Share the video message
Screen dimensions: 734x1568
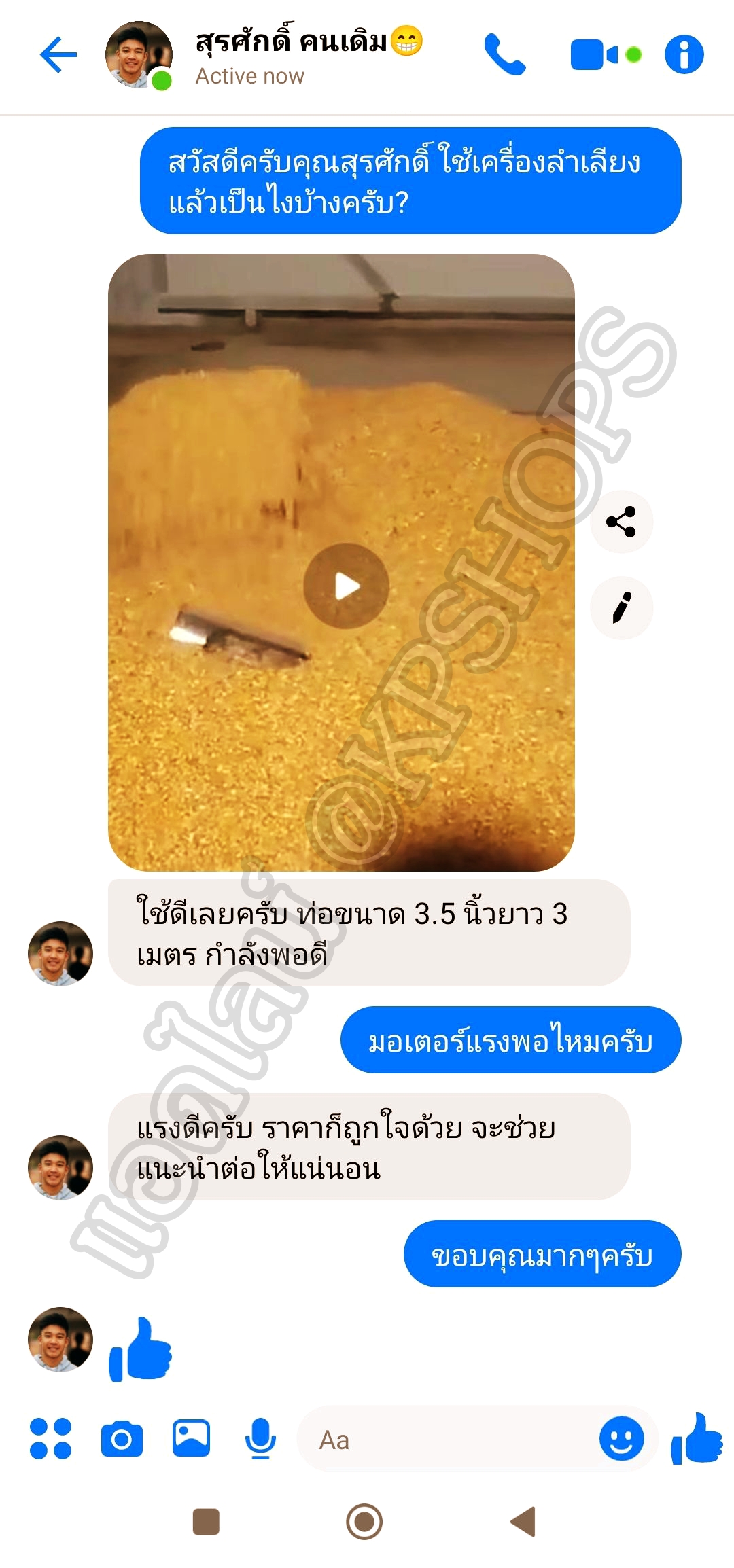coord(621,522)
